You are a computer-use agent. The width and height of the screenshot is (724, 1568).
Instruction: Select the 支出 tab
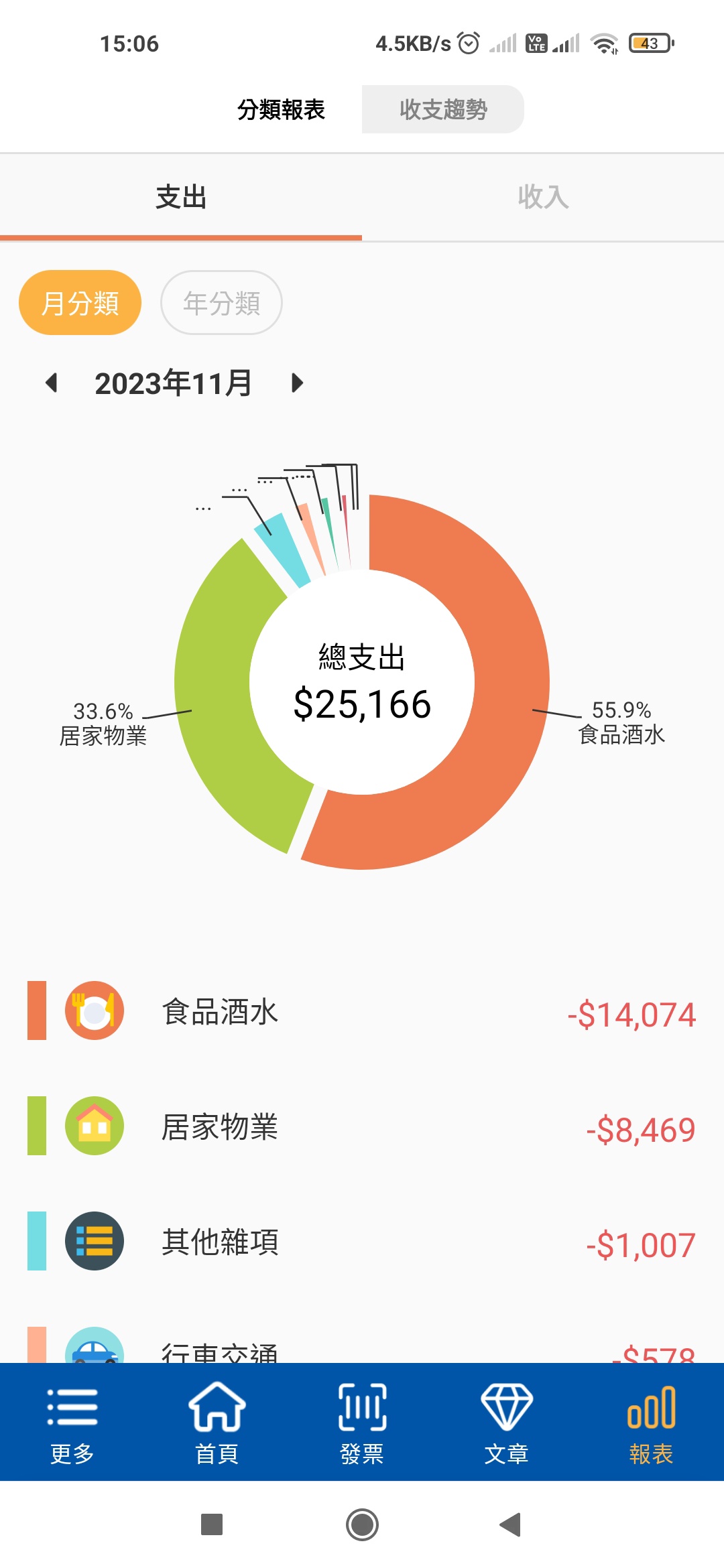(181, 197)
